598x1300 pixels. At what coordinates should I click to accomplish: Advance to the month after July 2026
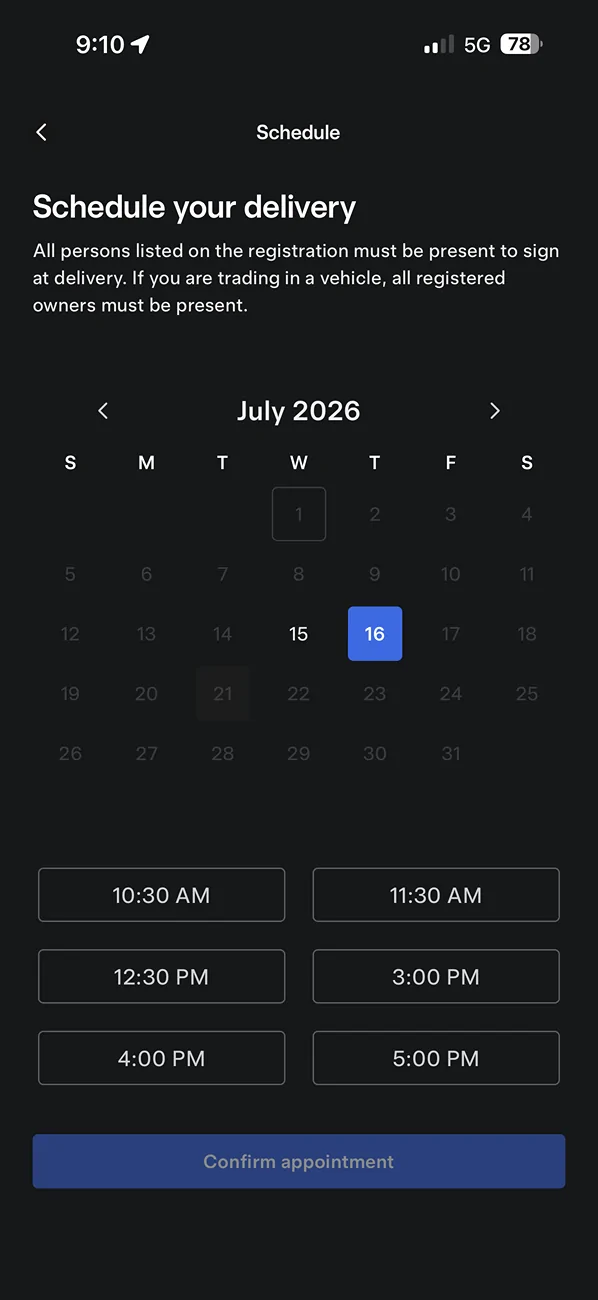pyautogui.click(x=494, y=411)
